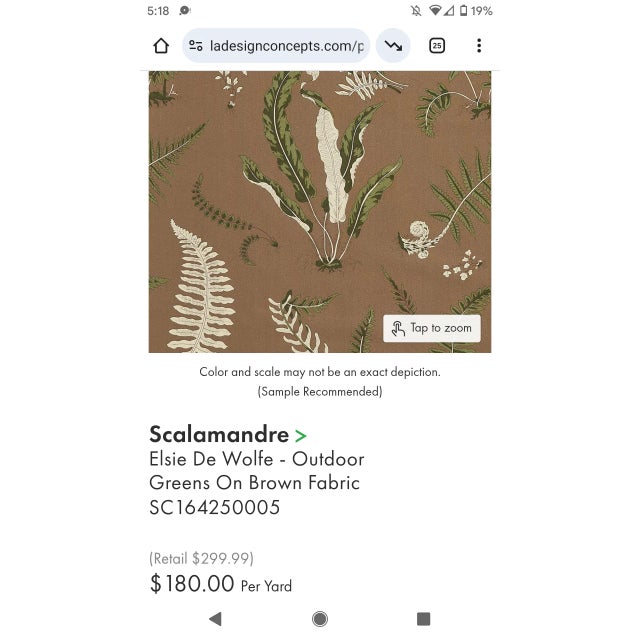Tap the trending arrow icon in address bar
This screenshot has width=640, height=640.
pyautogui.click(x=393, y=46)
